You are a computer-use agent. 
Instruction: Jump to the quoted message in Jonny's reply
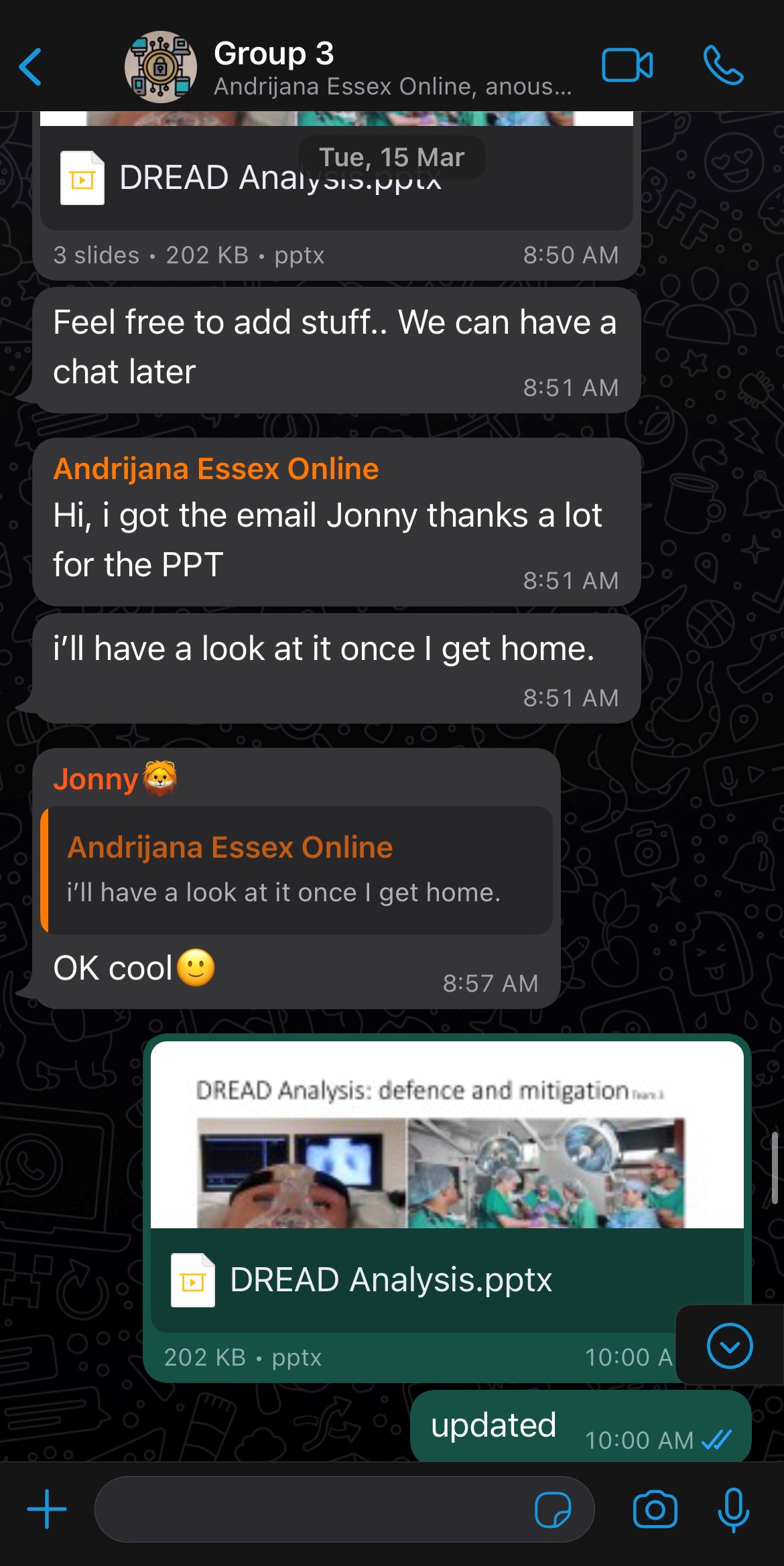296,870
